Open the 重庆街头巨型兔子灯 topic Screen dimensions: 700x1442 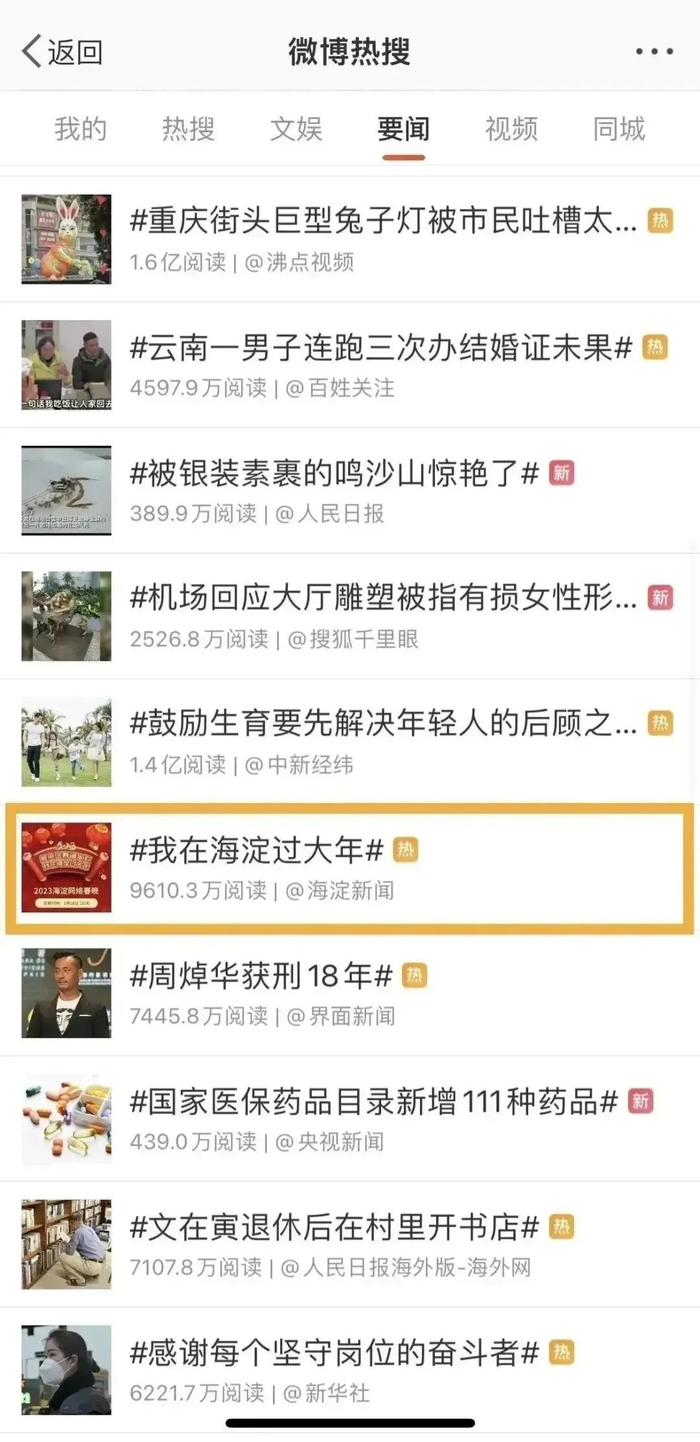350,239
